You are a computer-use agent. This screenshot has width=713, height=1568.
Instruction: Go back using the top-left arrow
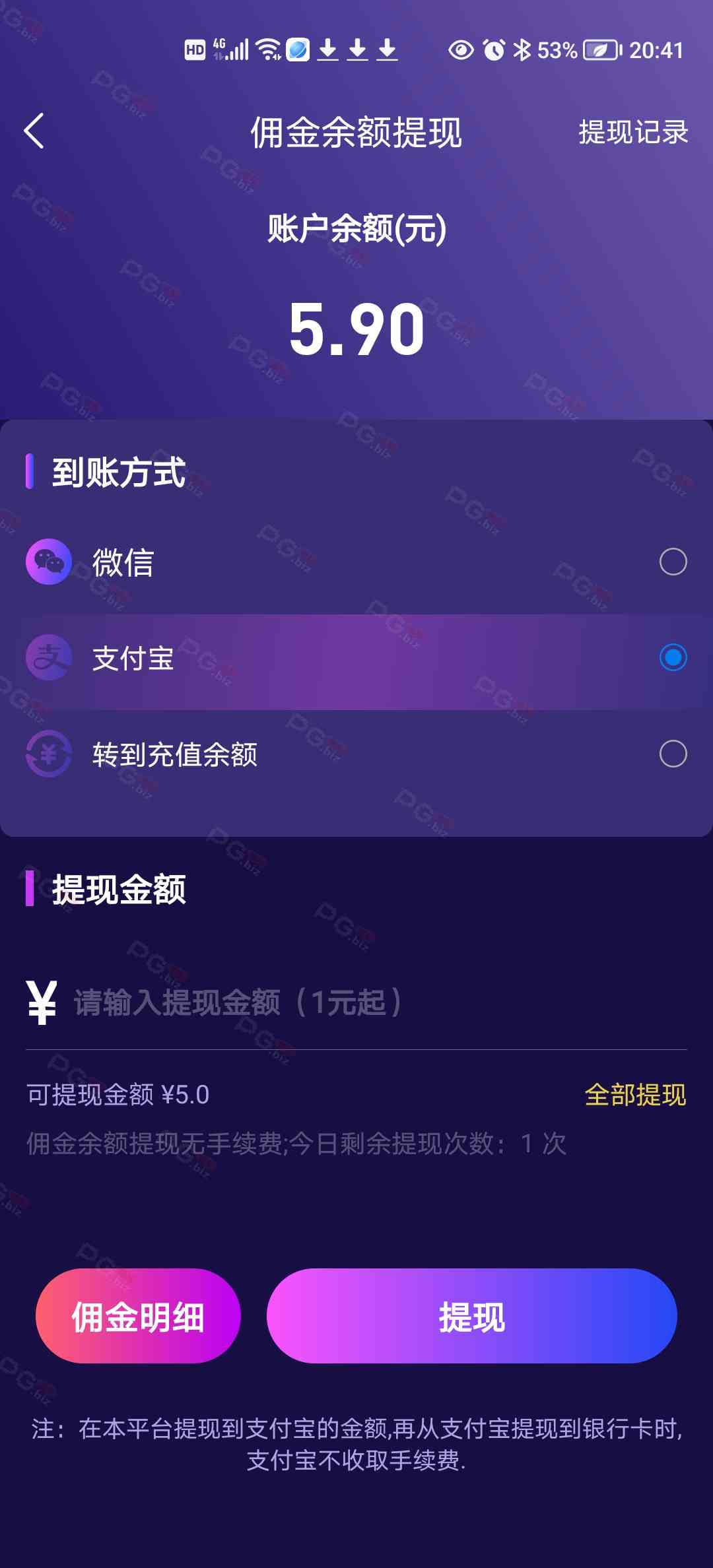click(34, 131)
